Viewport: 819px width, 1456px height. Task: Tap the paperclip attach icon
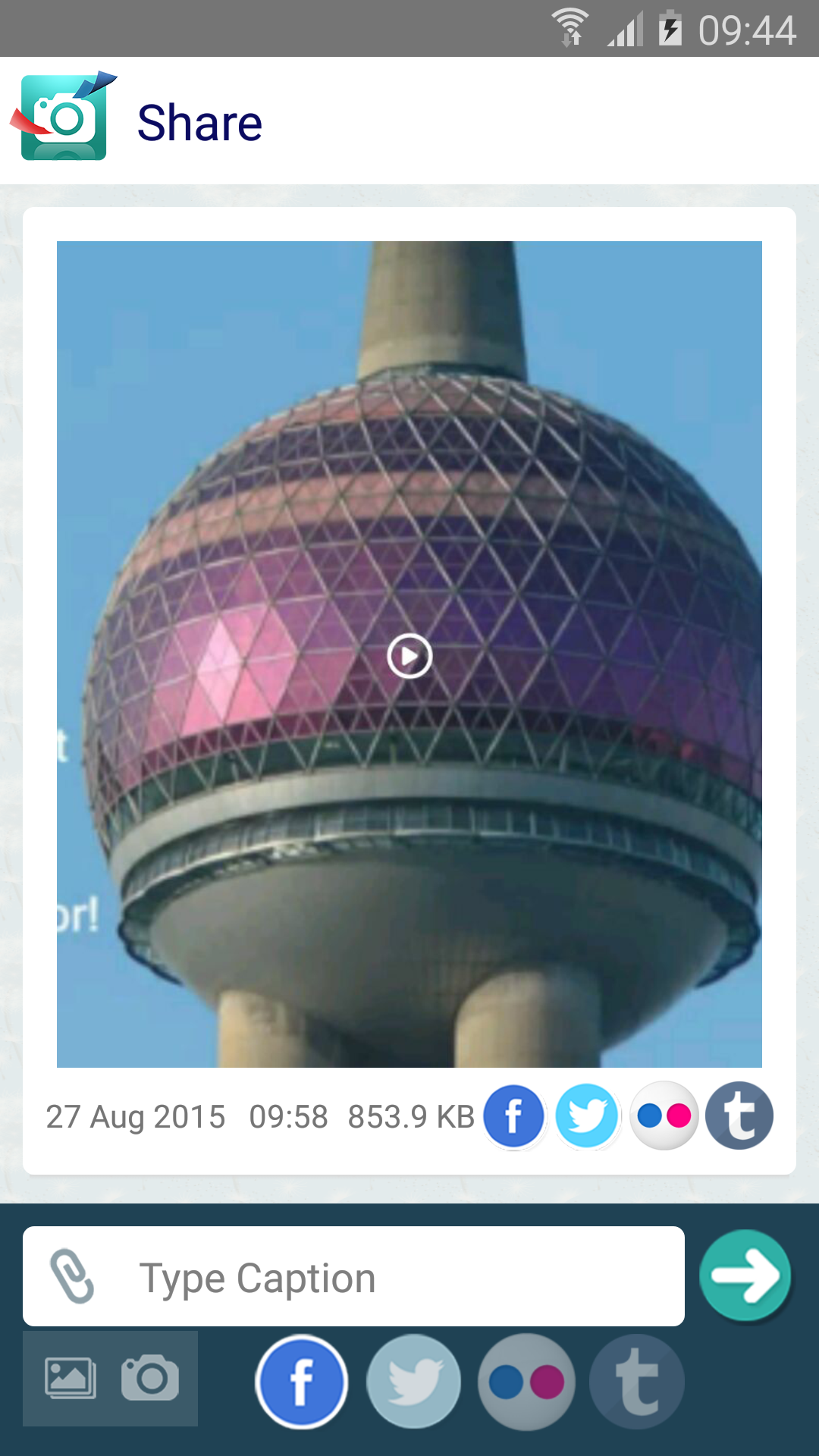coord(72,1277)
